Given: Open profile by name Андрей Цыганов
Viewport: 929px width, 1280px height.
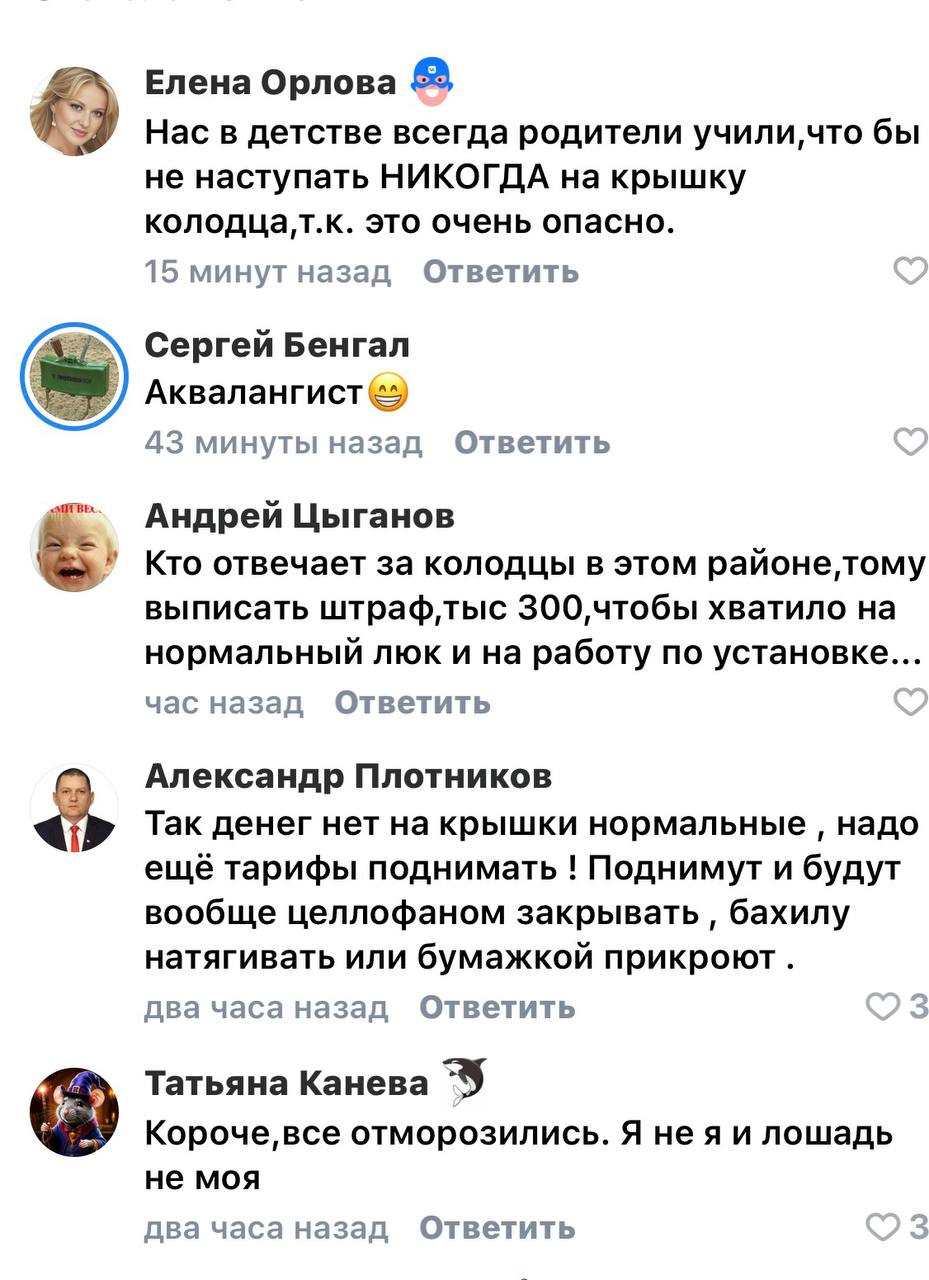Looking at the screenshot, I should (x=299, y=515).
